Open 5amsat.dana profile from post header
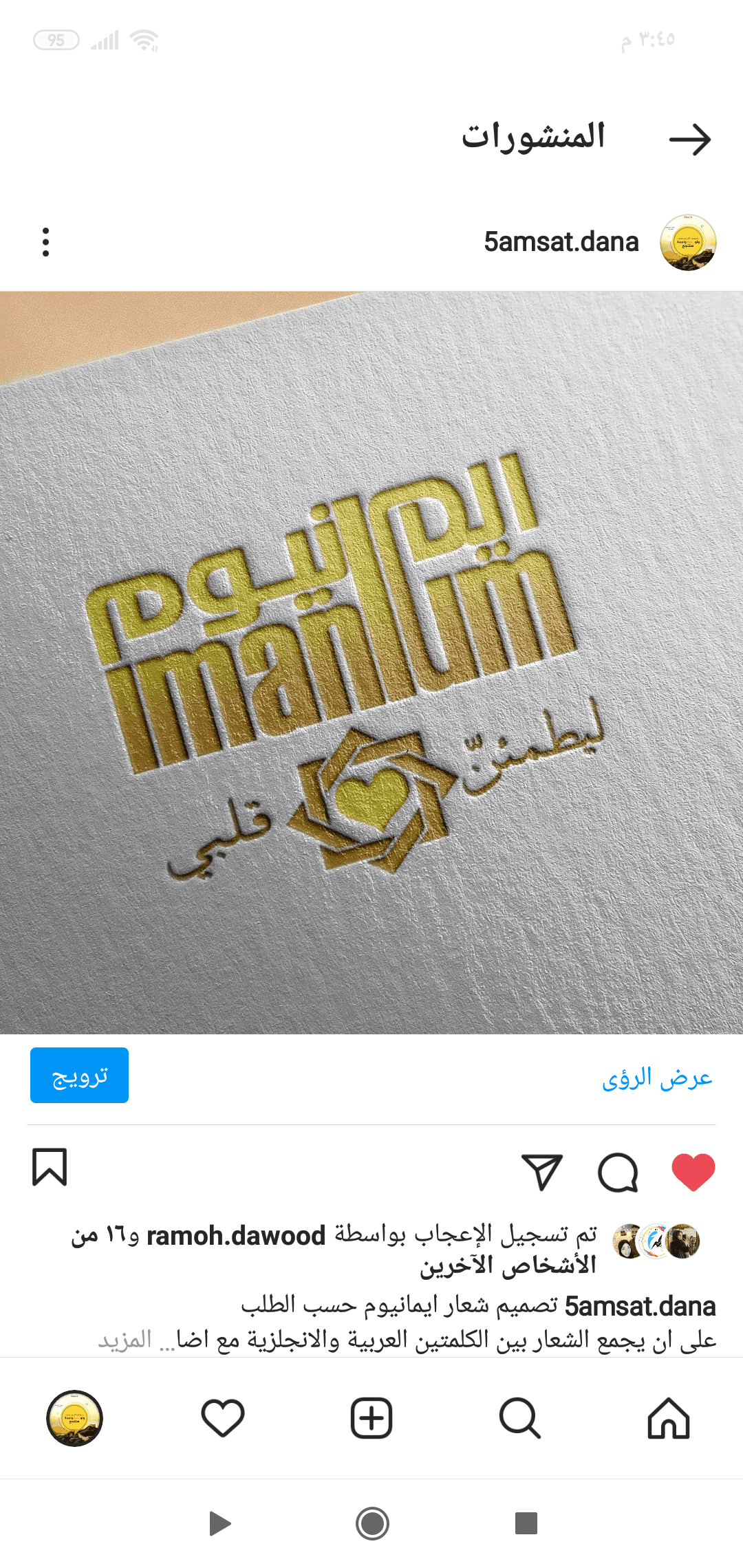Viewport: 743px width, 1568px height. point(561,242)
